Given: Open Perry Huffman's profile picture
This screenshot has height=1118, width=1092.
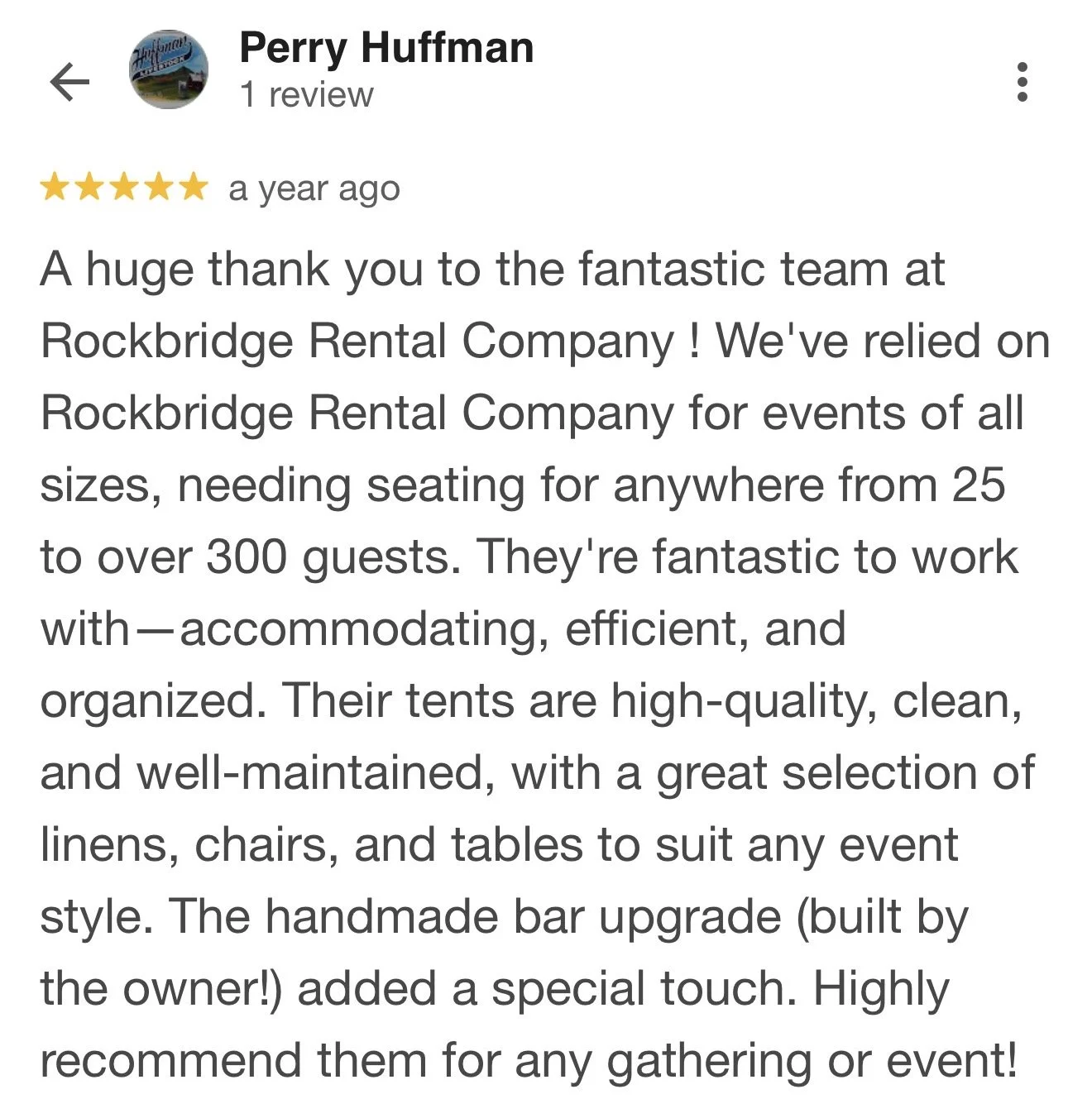Looking at the screenshot, I should tap(169, 69).
